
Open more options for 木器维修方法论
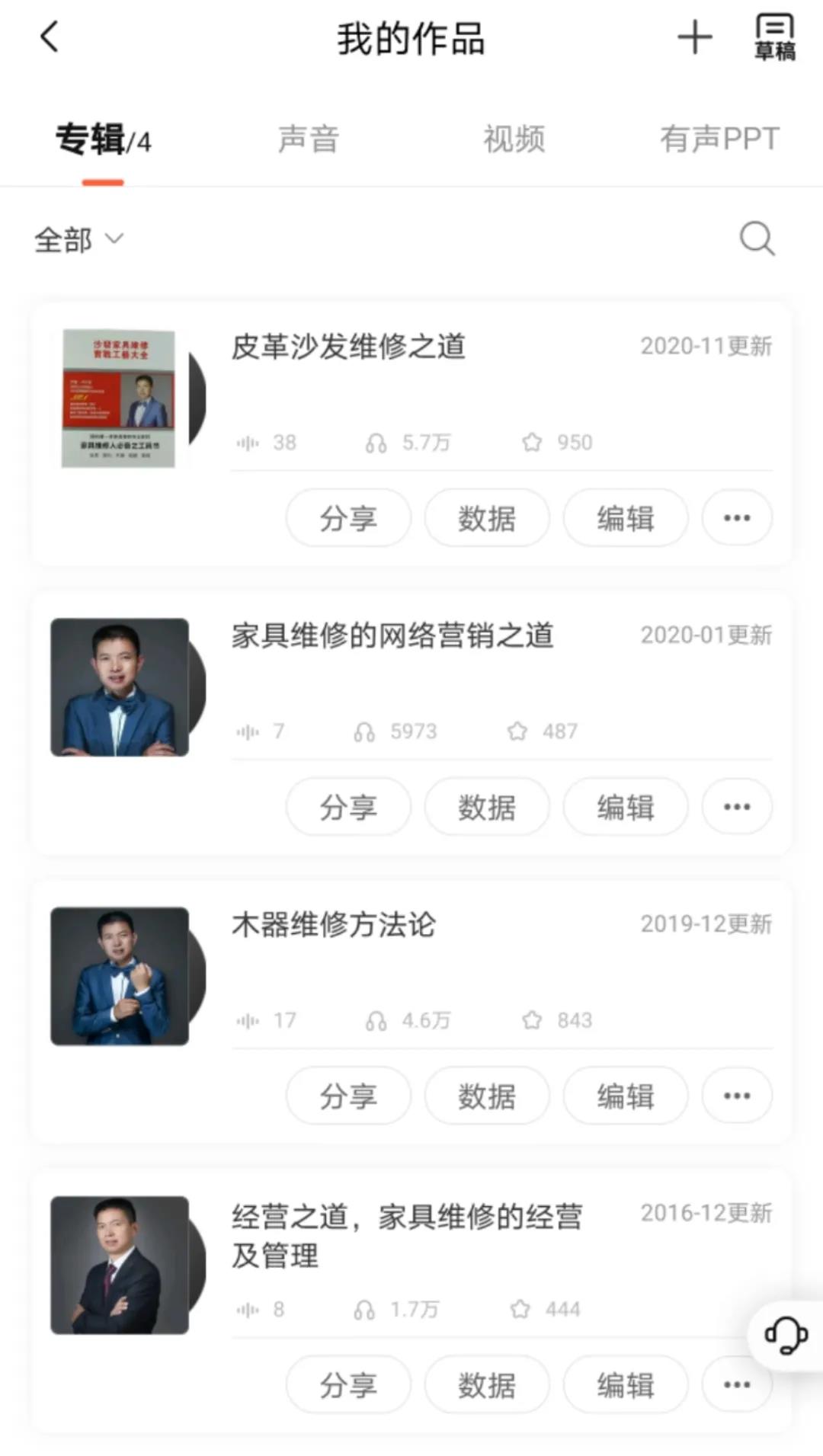pos(737,1096)
